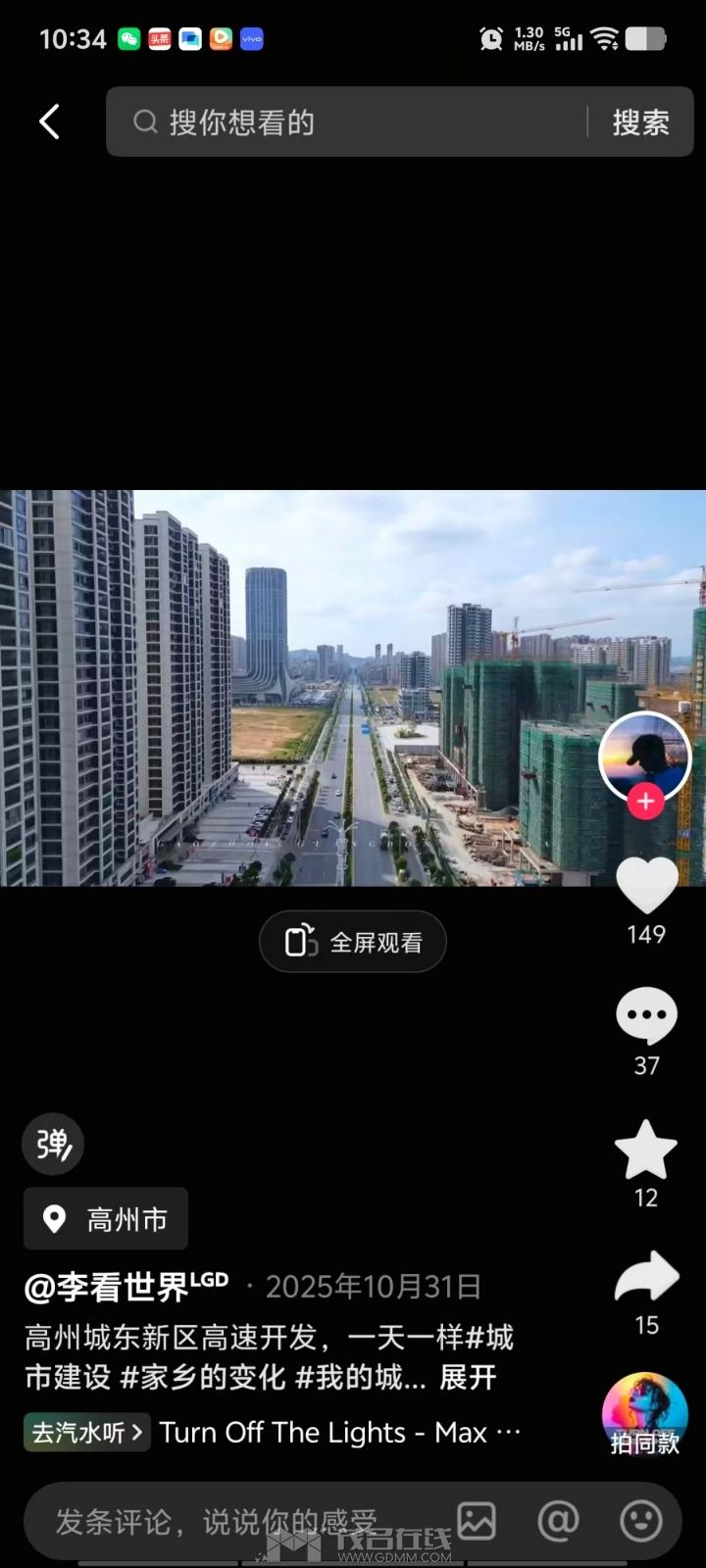Tap the 搜索 button
Viewport: 706px width, 1568px height.
[640, 122]
